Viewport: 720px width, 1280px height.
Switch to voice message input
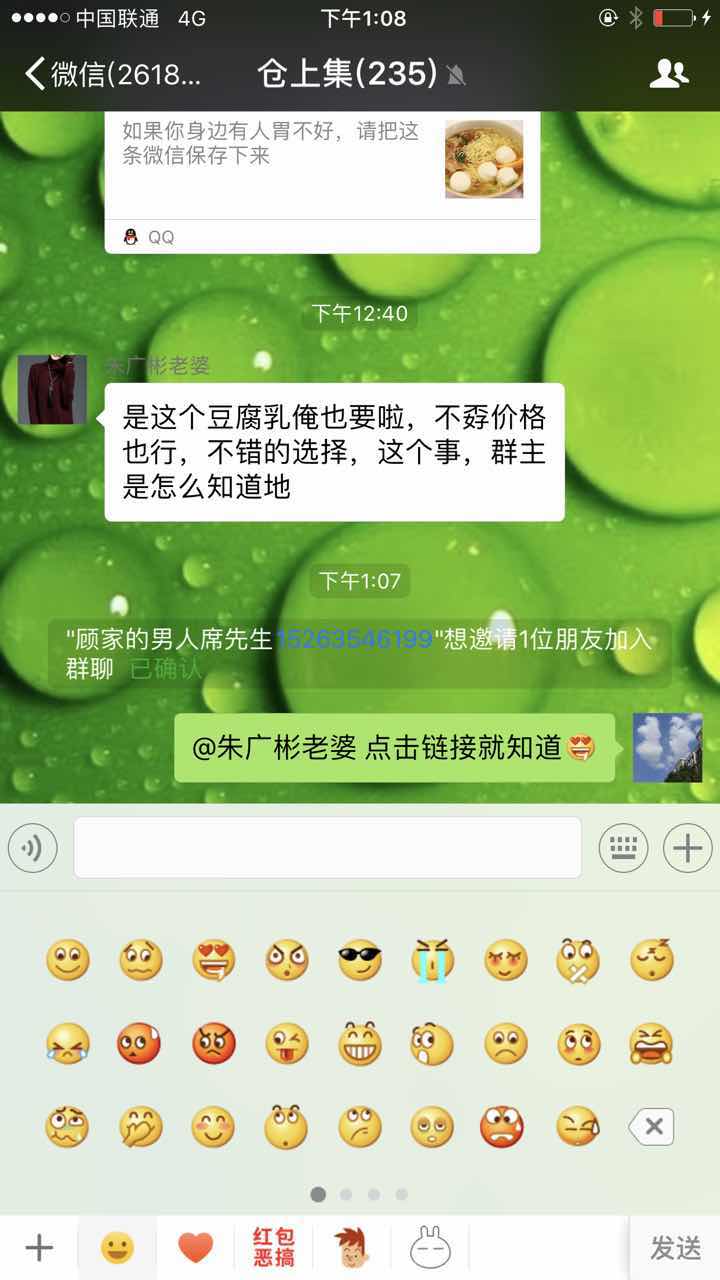(33, 849)
